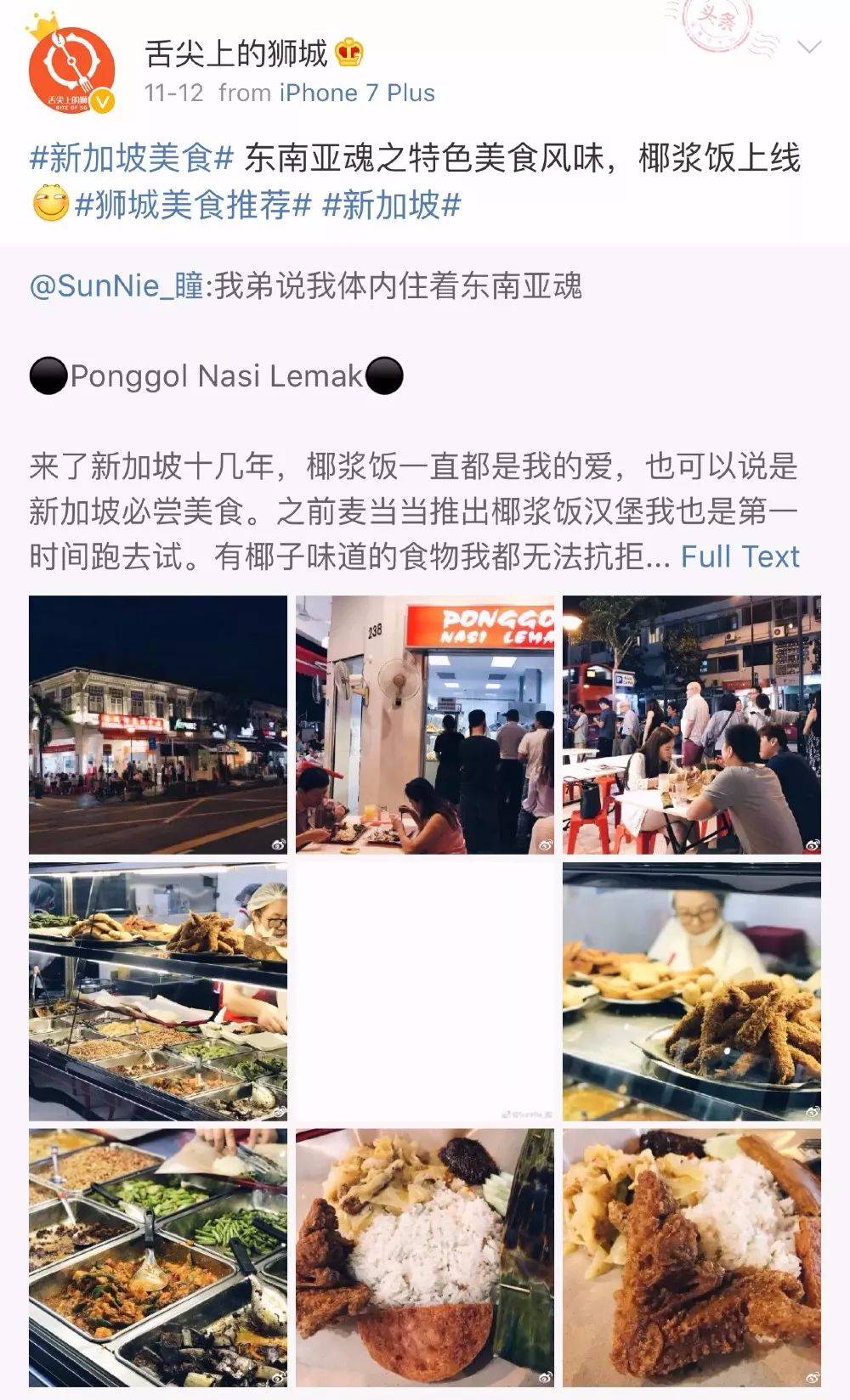View outdoor diners at tables photo
Image resolution: width=850 pixels, height=1400 pixels.
[x=692, y=725]
